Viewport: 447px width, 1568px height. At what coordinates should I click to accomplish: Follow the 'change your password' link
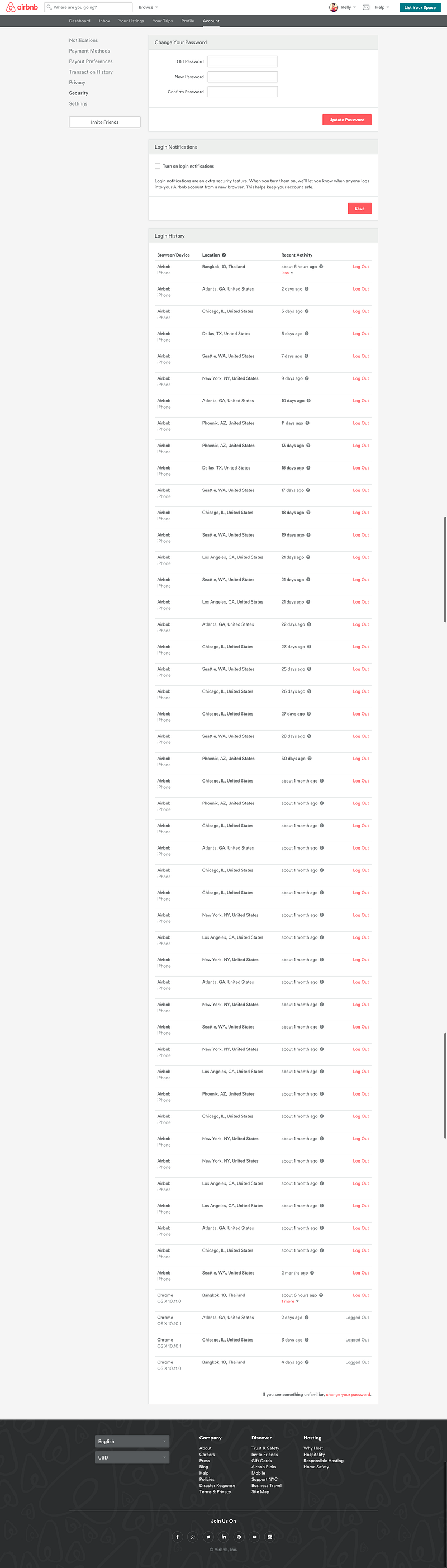pos(348,1394)
